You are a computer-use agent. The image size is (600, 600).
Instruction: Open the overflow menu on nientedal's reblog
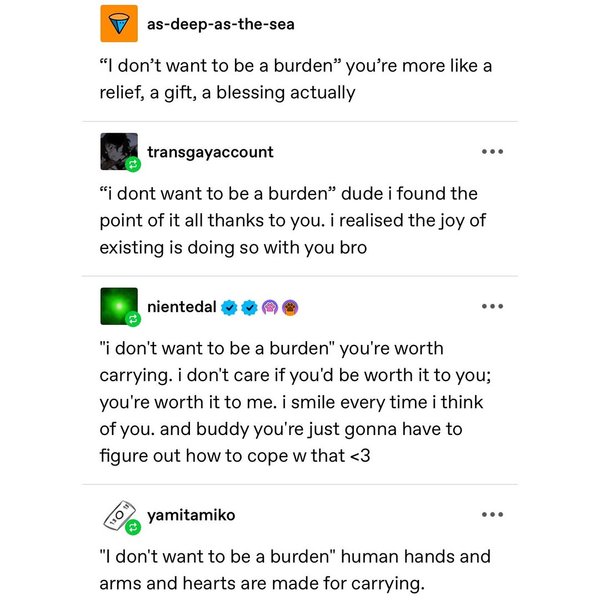point(491,307)
